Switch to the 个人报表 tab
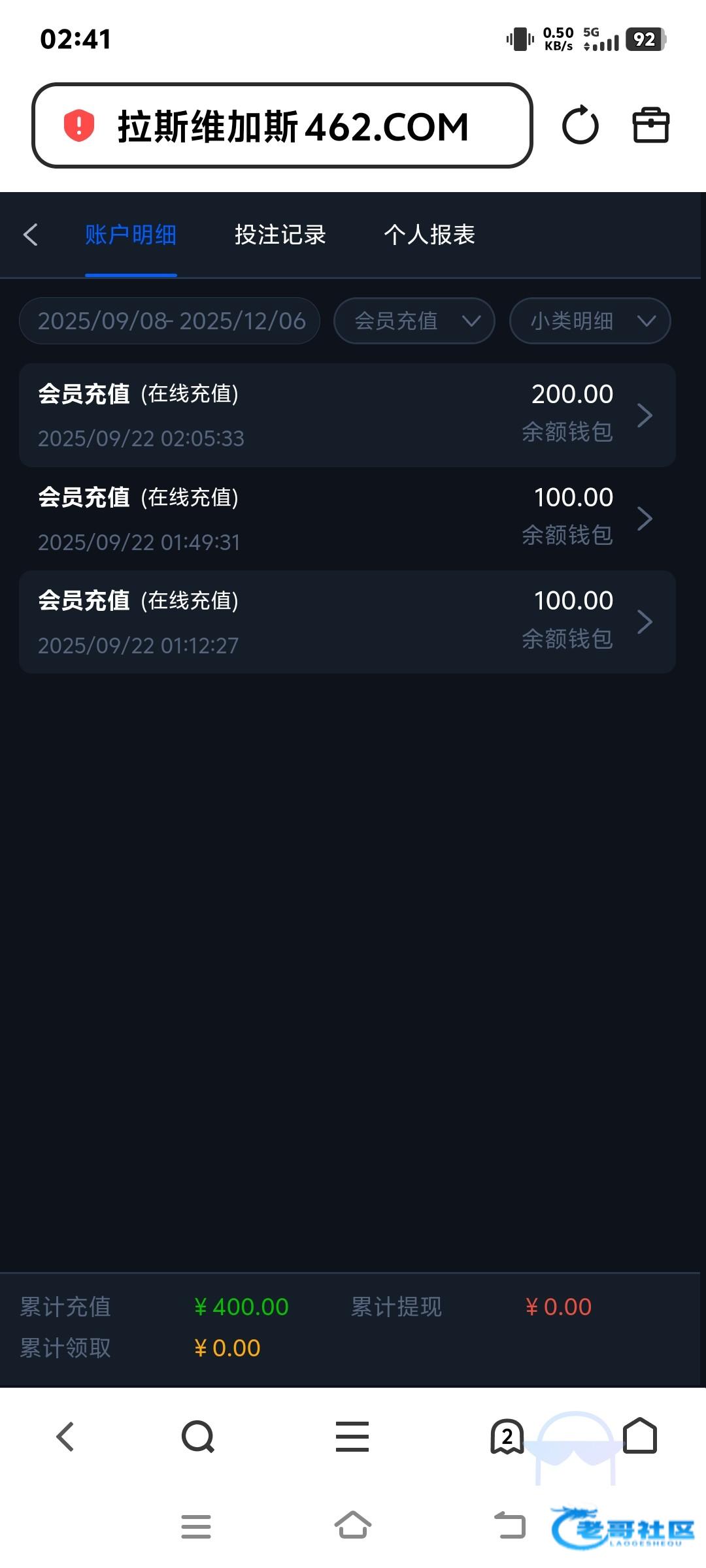The height and width of the screenshot is (1568, 706). coord(429,235)
